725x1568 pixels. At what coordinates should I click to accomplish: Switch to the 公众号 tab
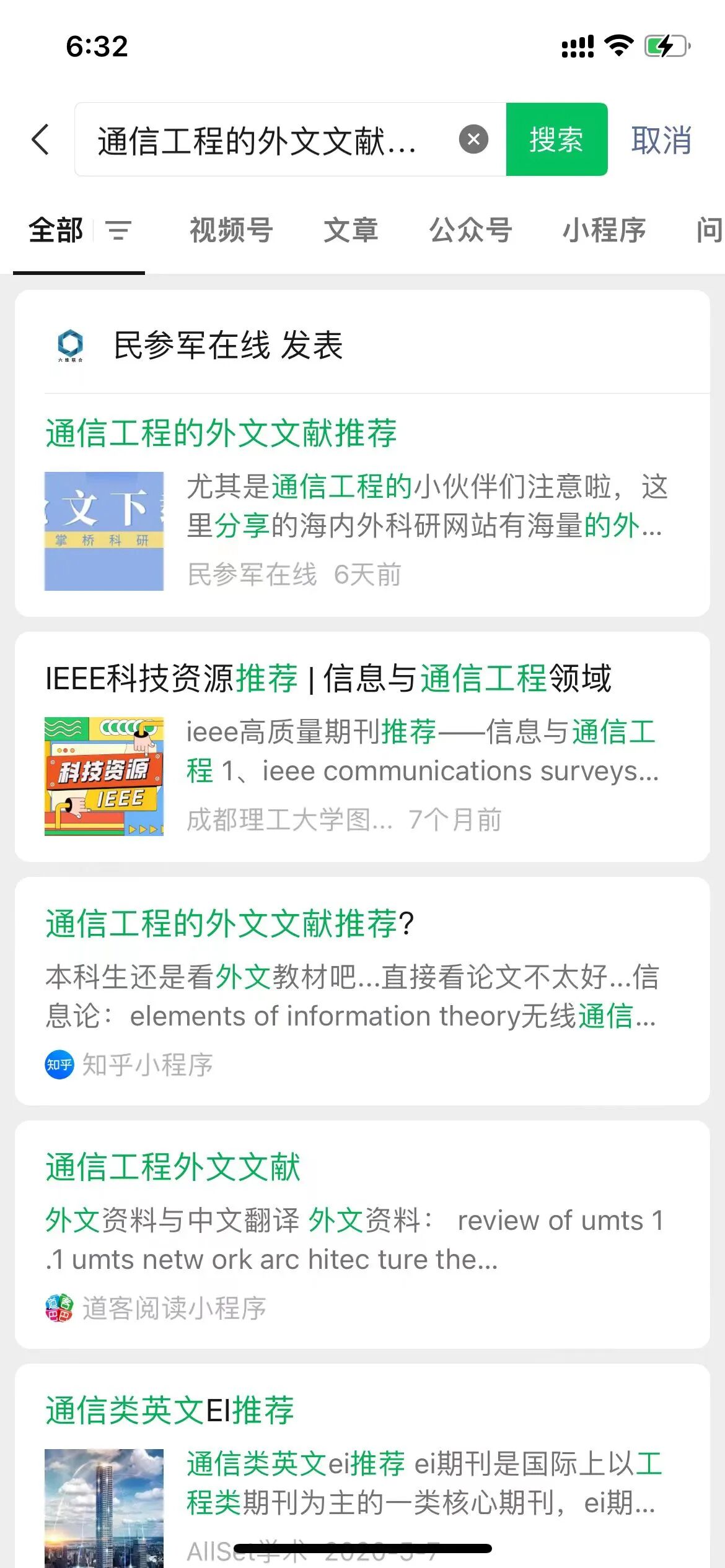[471, 230]
